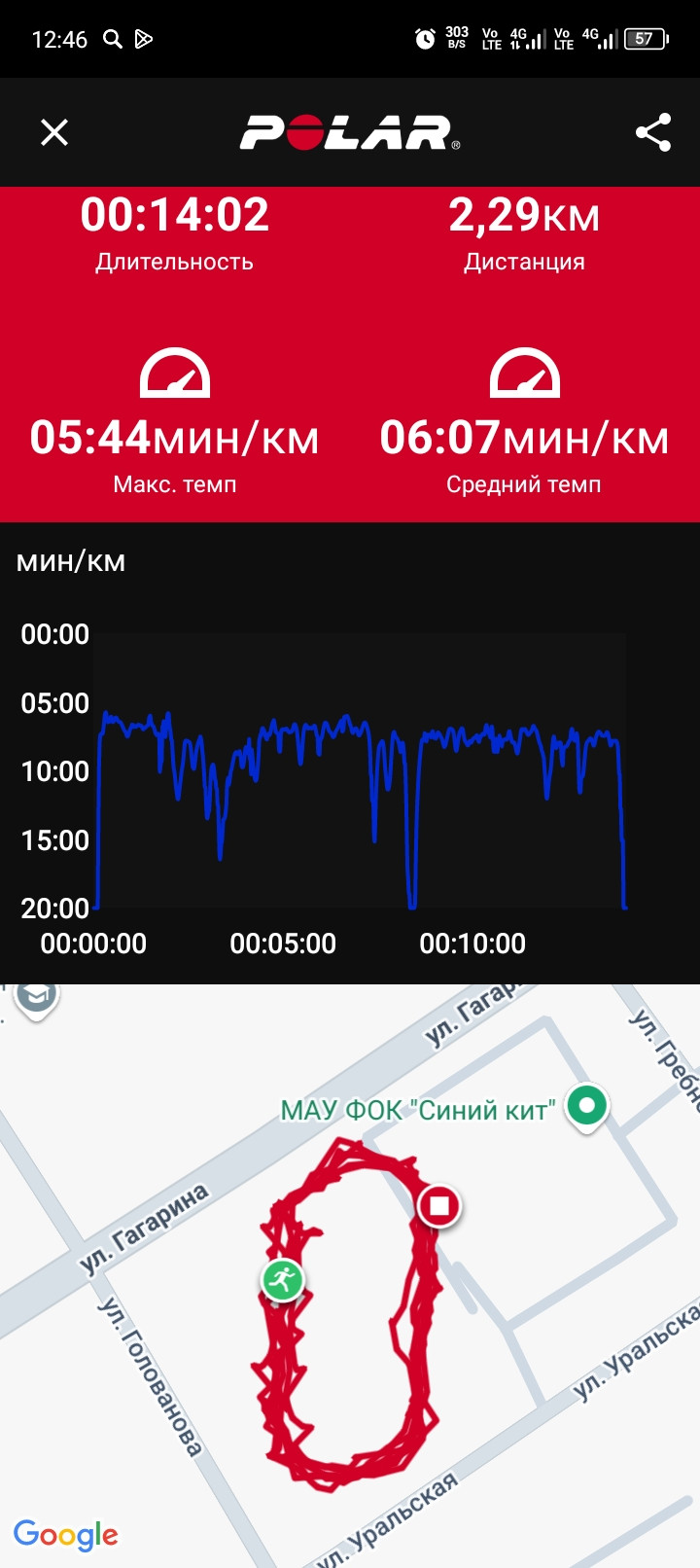Open the МАУ ФОК "Синий кит" map marker

(587, 1108)
